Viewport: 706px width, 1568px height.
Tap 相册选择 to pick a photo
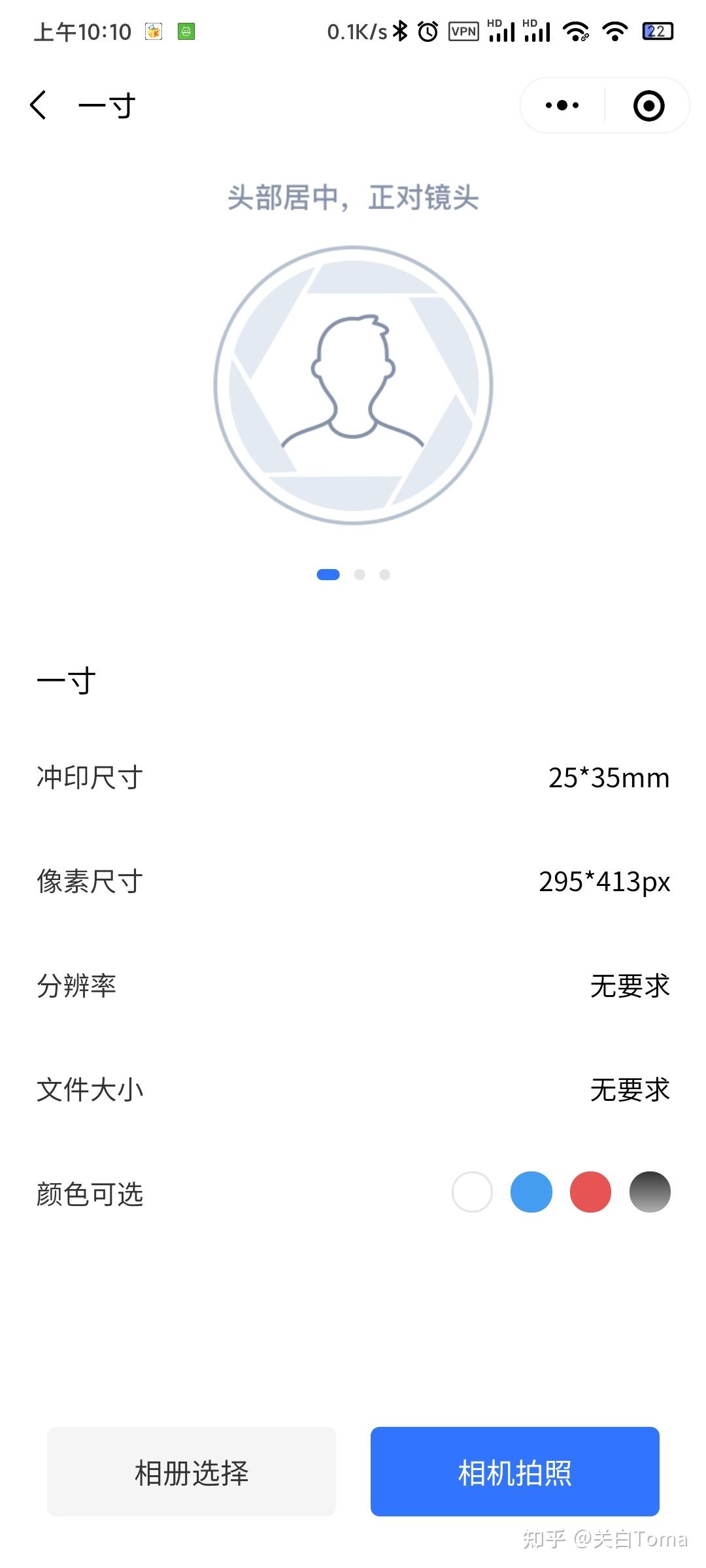[x=192, y=1471]
